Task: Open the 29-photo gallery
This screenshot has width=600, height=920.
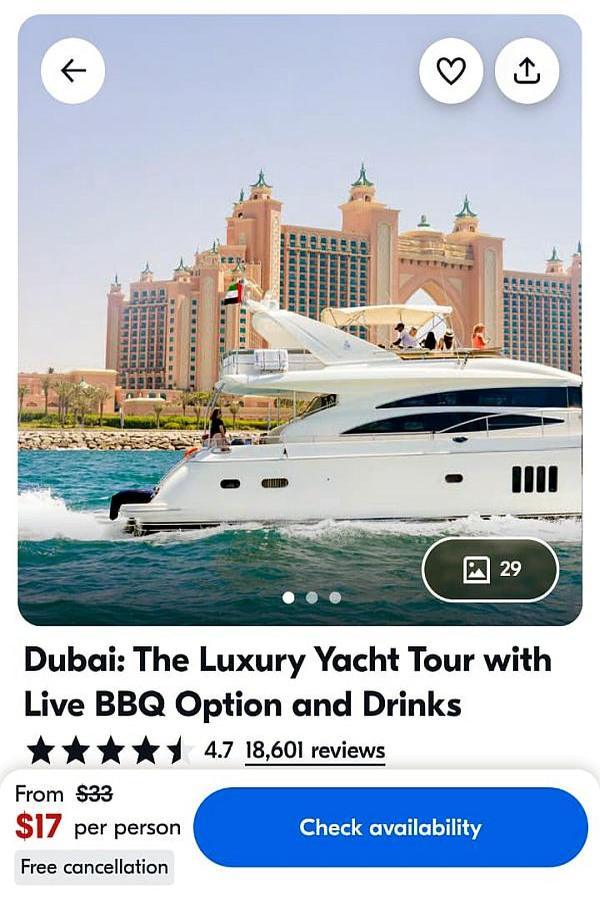Action: click(x=491, y=570)
